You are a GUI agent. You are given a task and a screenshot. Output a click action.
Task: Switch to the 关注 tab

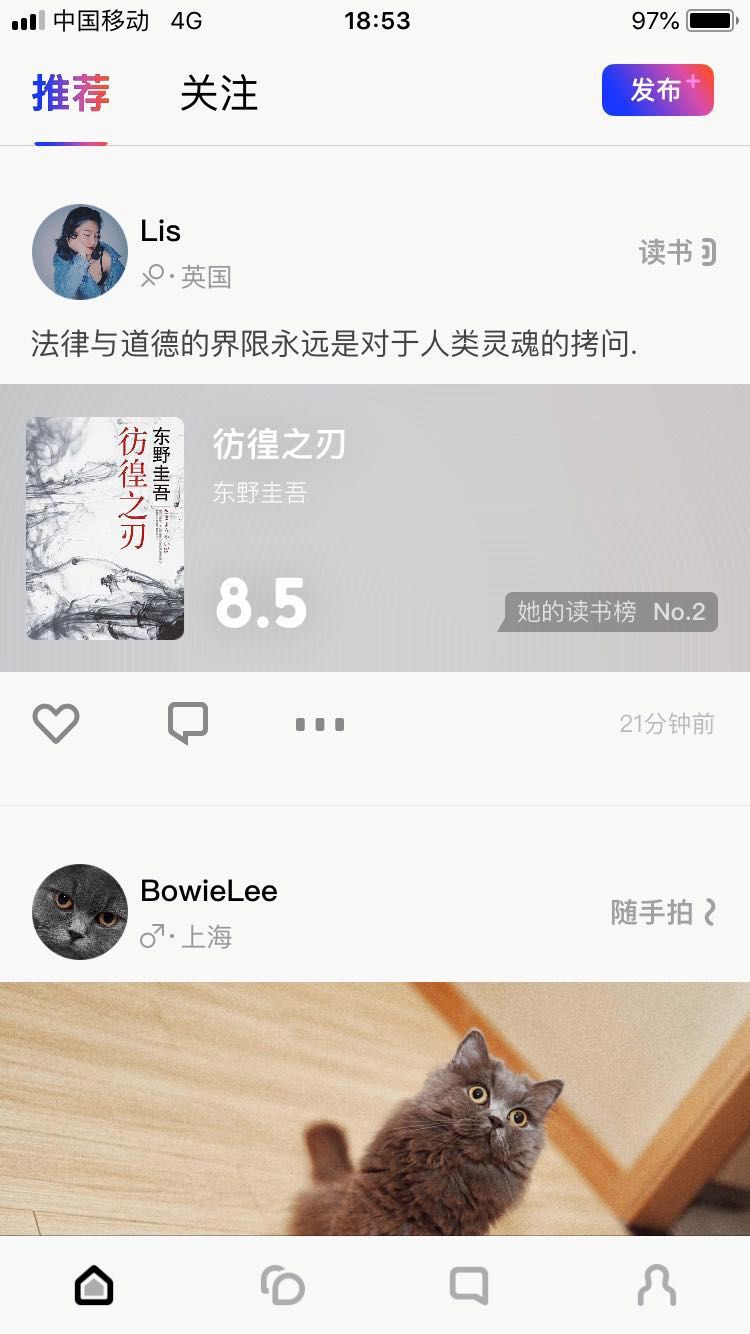220,94
